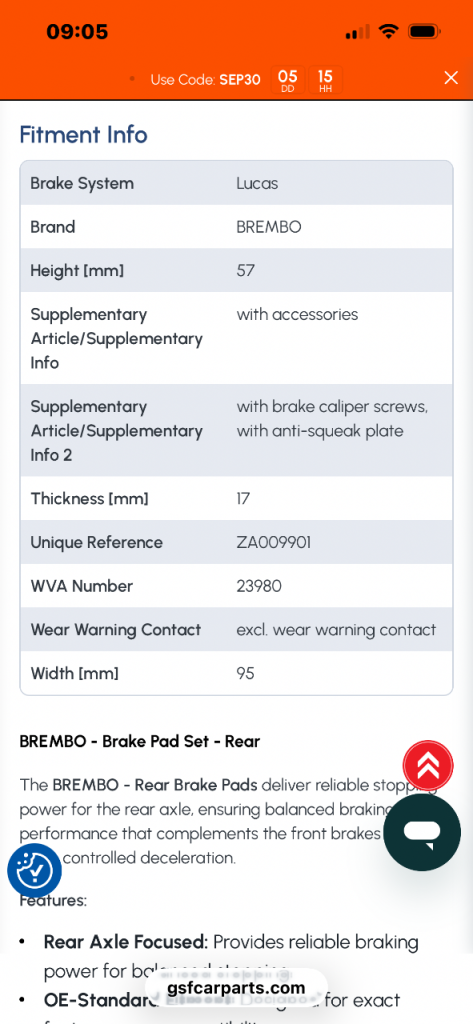Tap the gsfcarparts.com address pill

236,988
